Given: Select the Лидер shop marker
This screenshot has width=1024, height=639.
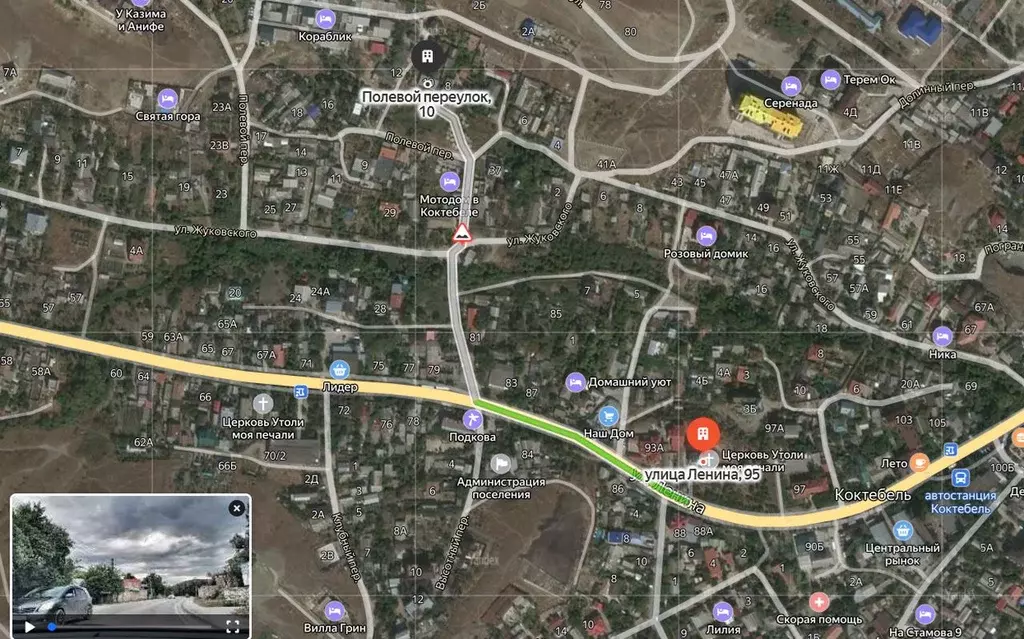Looking at the screenshot, I should (338, 369).
